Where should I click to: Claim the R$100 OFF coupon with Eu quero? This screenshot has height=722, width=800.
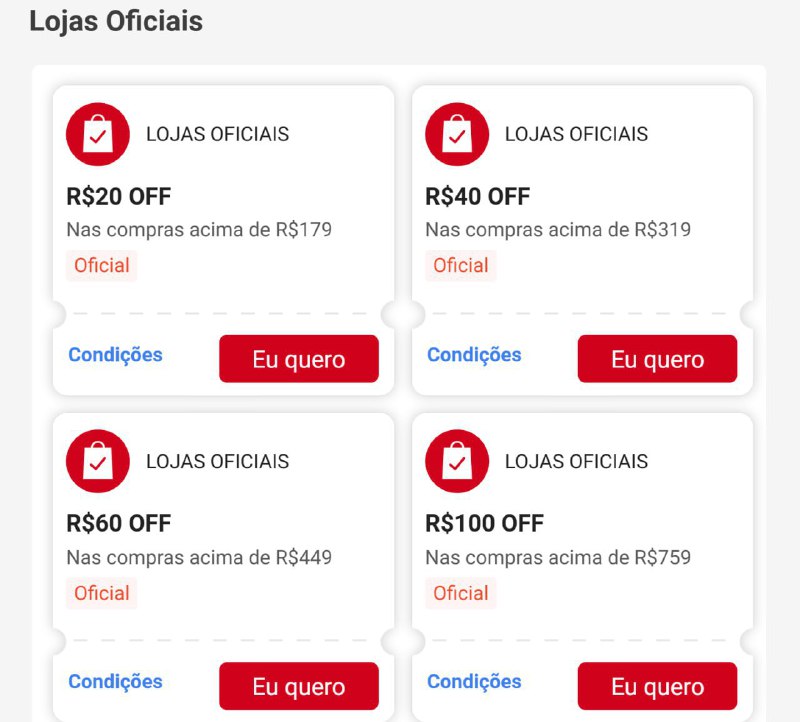point(657,686)
